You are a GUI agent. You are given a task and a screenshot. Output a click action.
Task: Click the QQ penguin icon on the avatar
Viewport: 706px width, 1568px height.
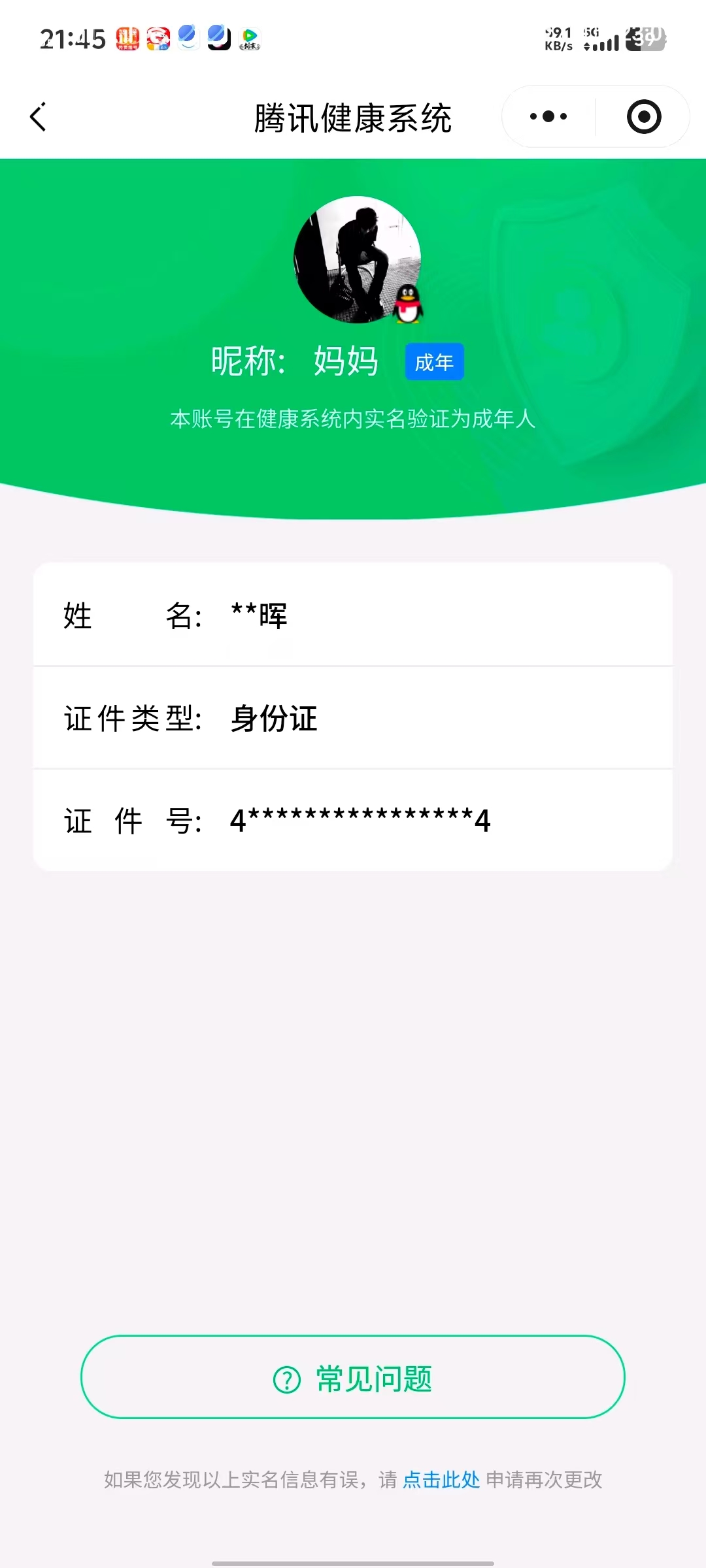(x=409, y=304)
